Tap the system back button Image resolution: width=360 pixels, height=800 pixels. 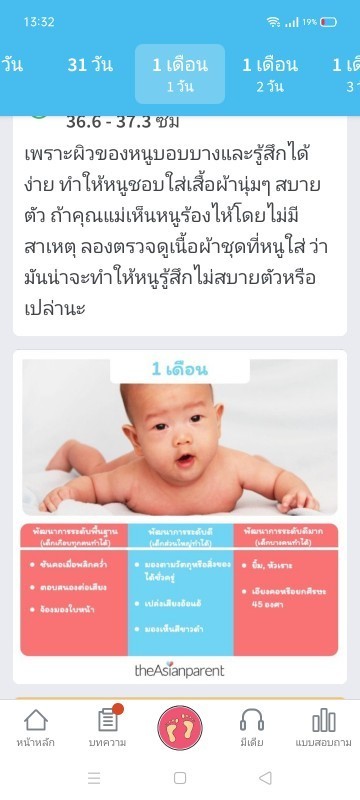tap(265, 778)
